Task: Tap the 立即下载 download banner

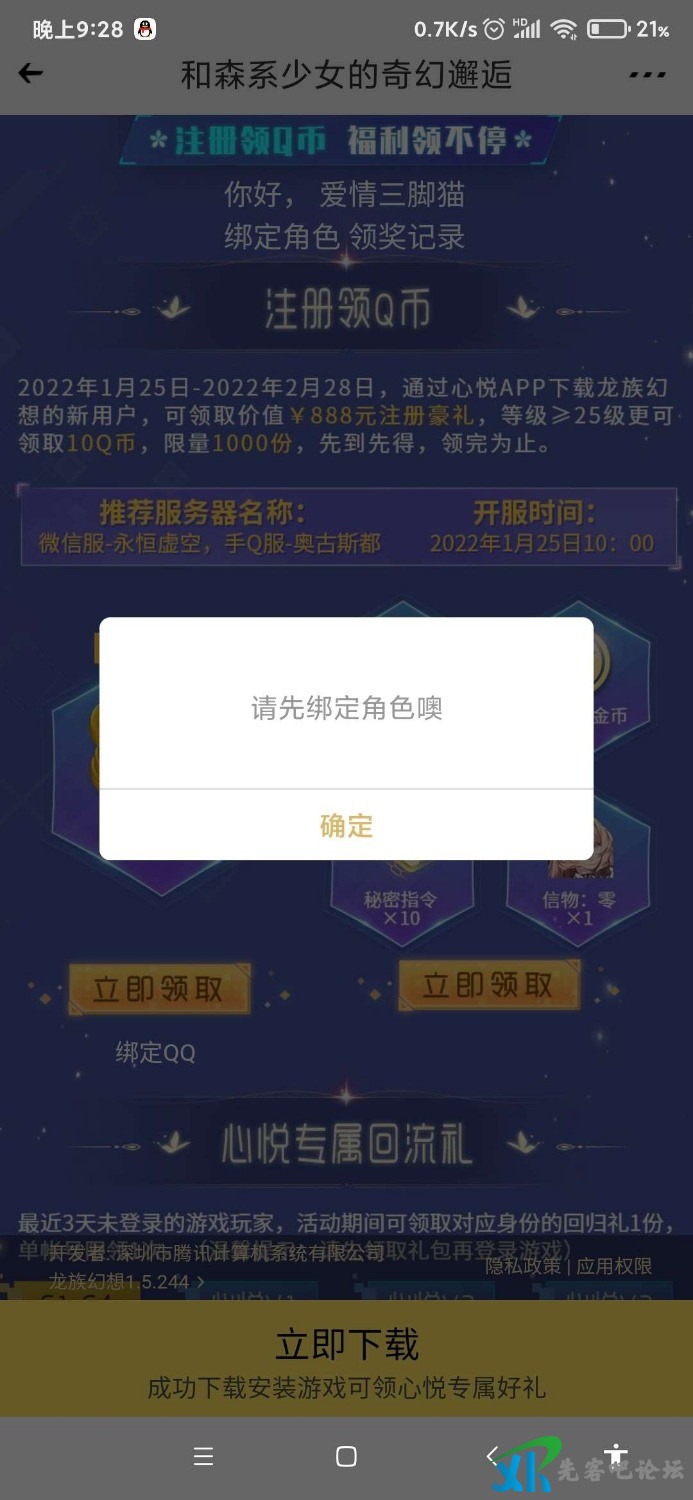Action: point(346,1357)
